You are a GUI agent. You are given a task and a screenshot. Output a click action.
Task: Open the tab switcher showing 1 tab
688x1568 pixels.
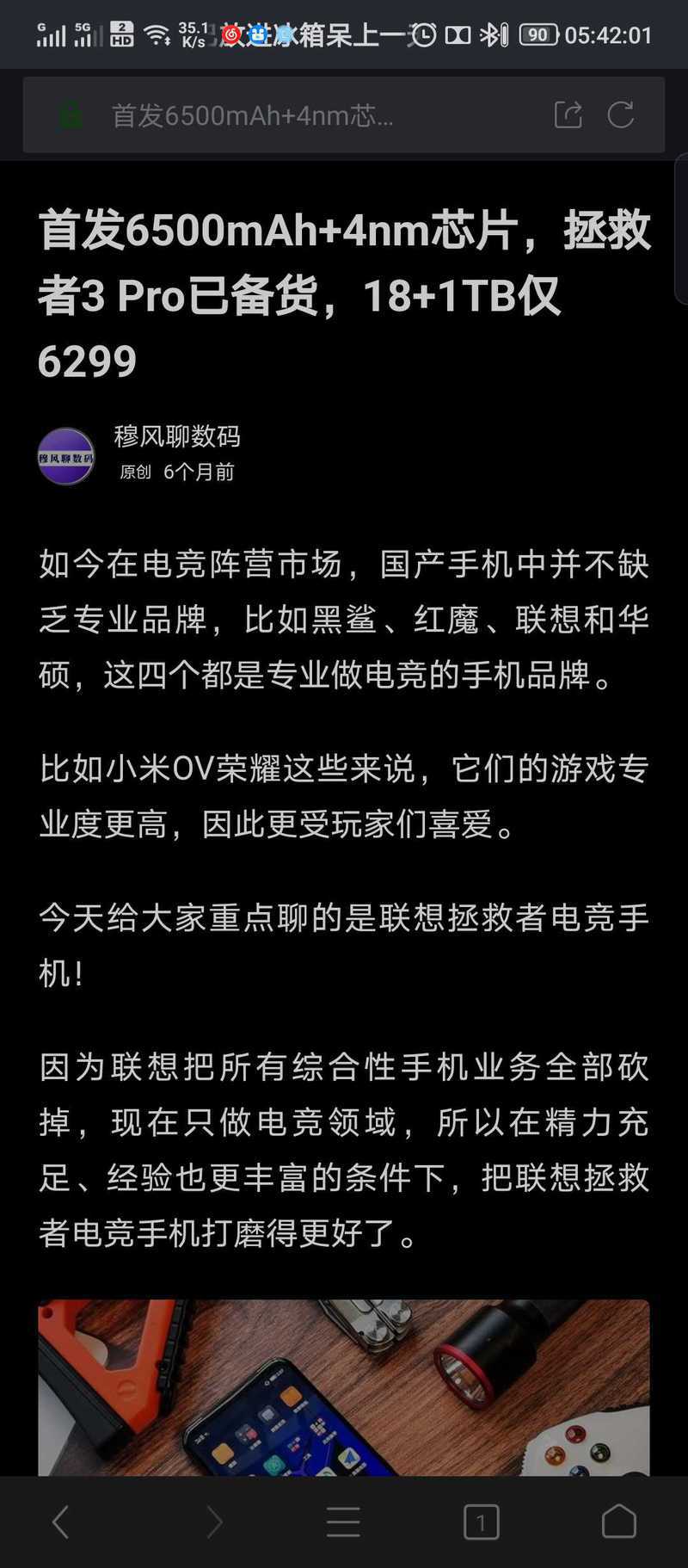(x=481, y=1522)
